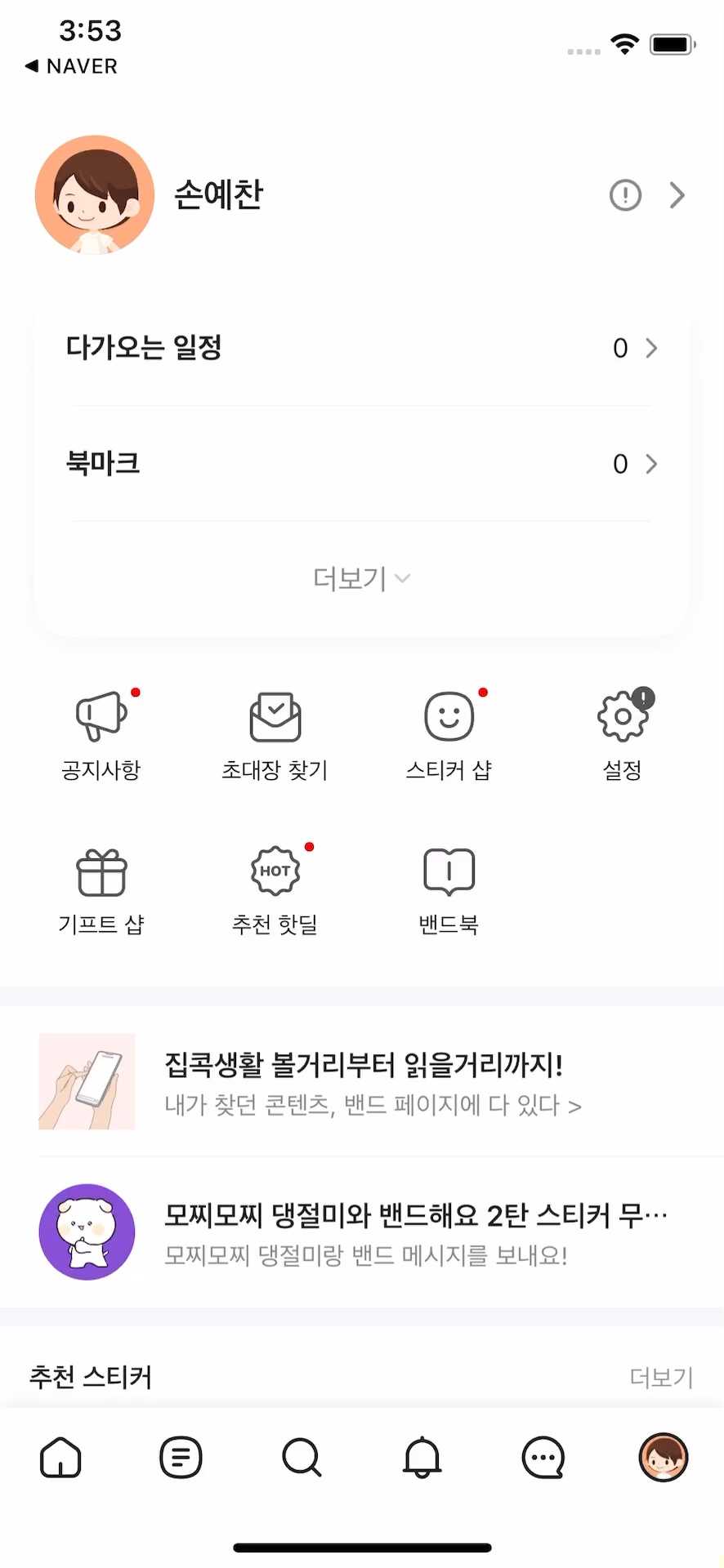Go to home via bottom navigation
This screenshot has width=724, height=1568.
coord(60,1458)
